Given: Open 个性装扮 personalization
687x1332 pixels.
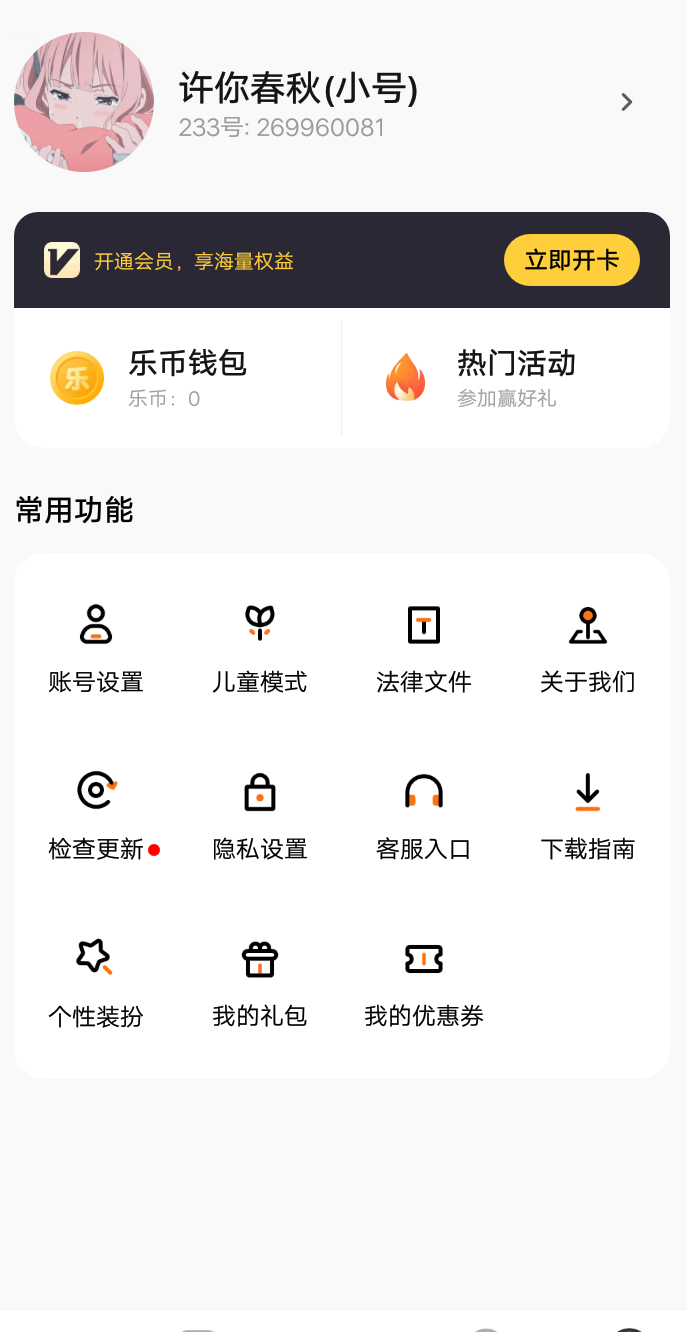Looking at the screenshot, I should coord(96,983).
